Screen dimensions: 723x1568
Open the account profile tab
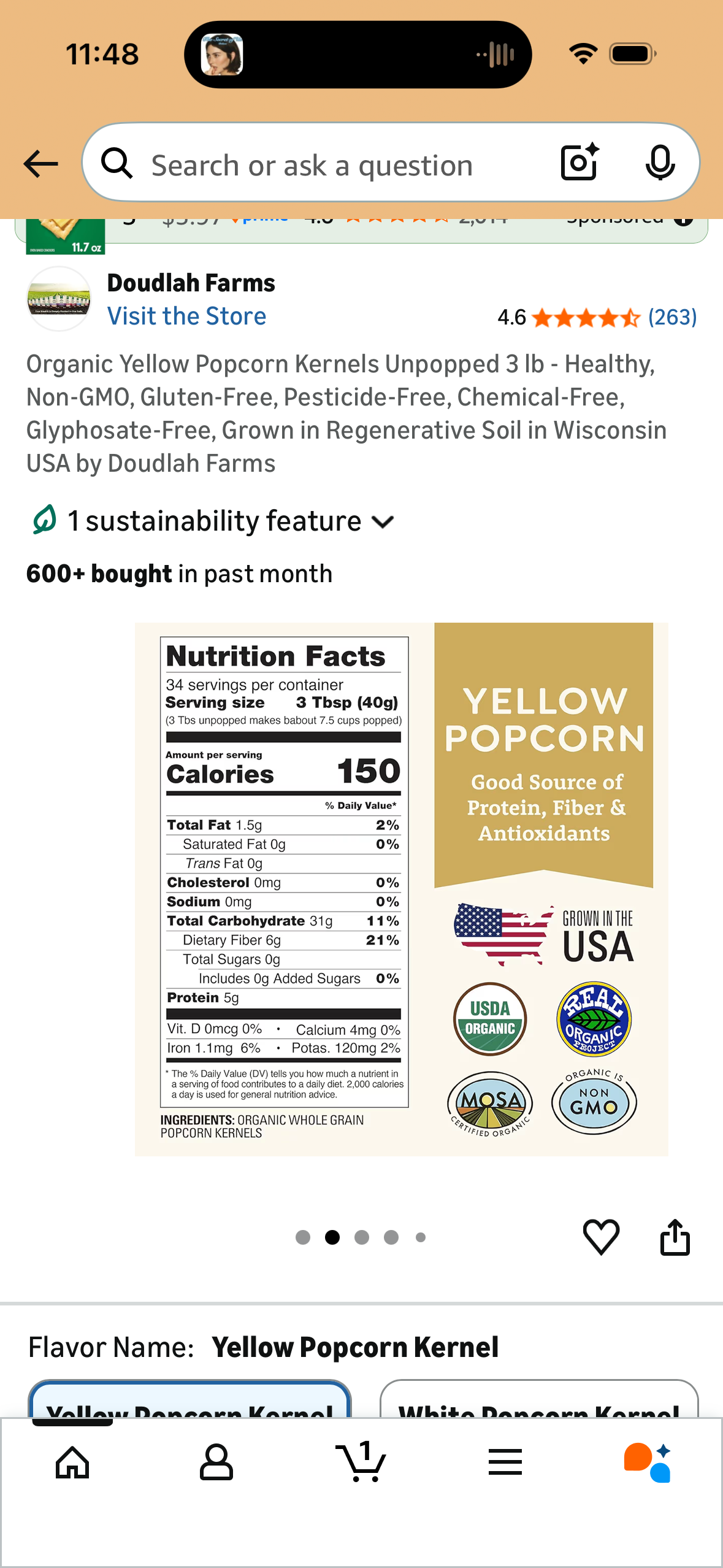216,1462
